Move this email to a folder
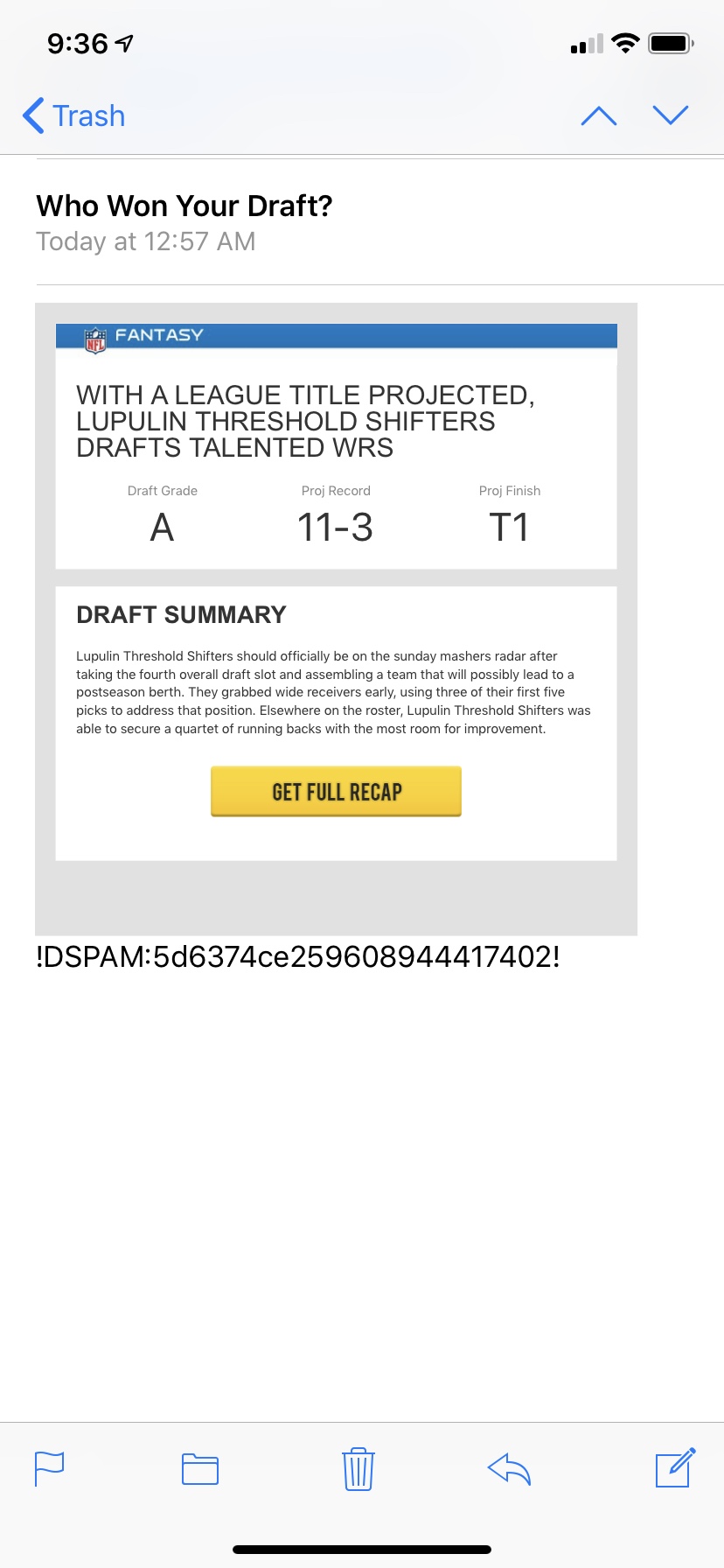Viewport: 724px width, 1568px height. pyautogui.click(x=200, y=1468)
